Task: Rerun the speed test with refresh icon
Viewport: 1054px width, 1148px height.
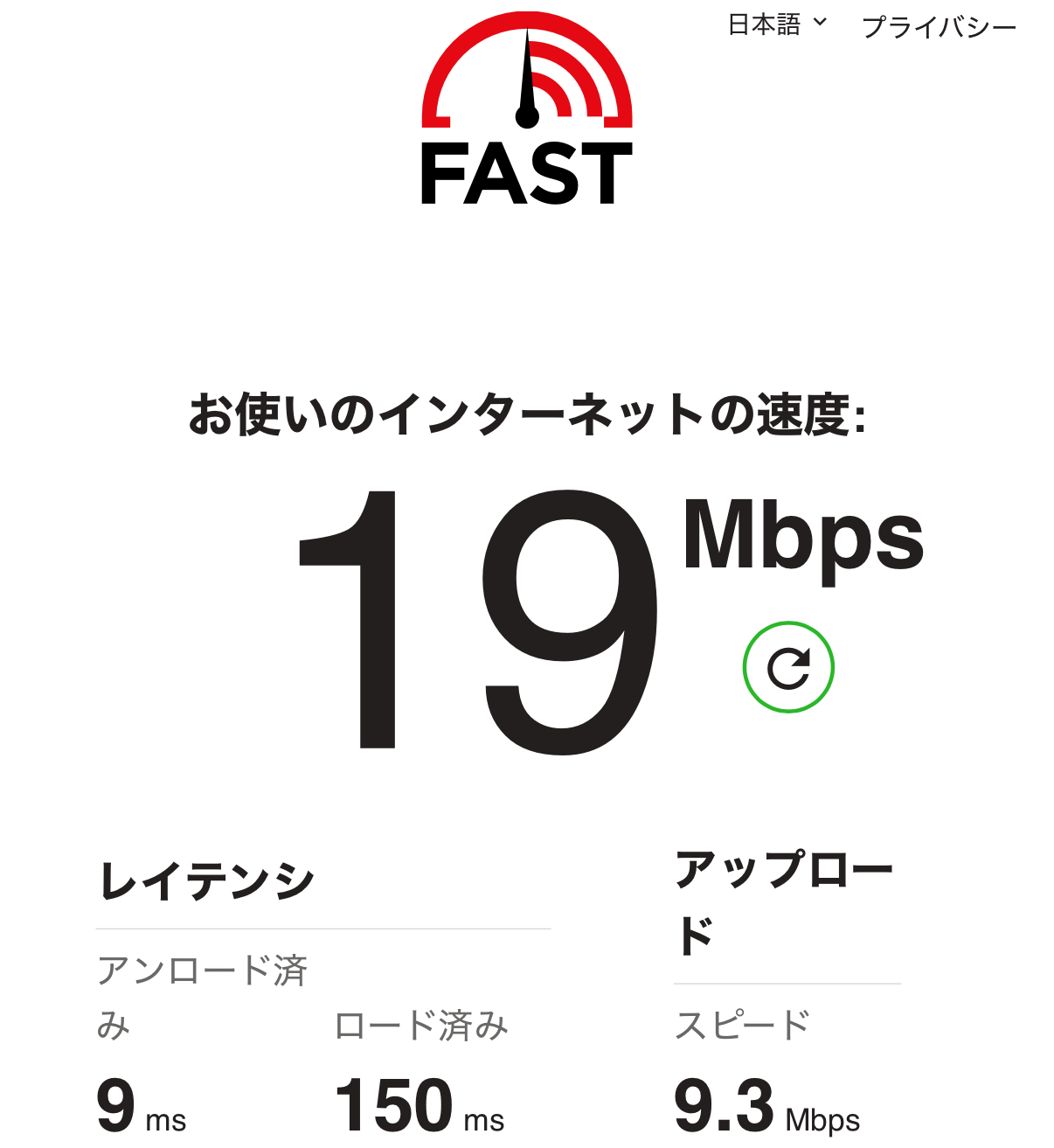Action: pos(788,667)
